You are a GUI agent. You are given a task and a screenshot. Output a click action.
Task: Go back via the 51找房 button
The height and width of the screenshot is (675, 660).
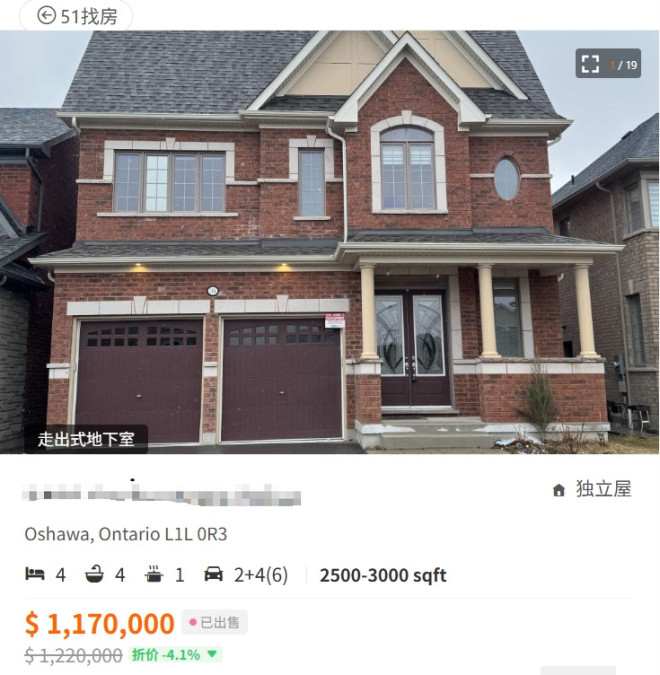click(75, 15)
